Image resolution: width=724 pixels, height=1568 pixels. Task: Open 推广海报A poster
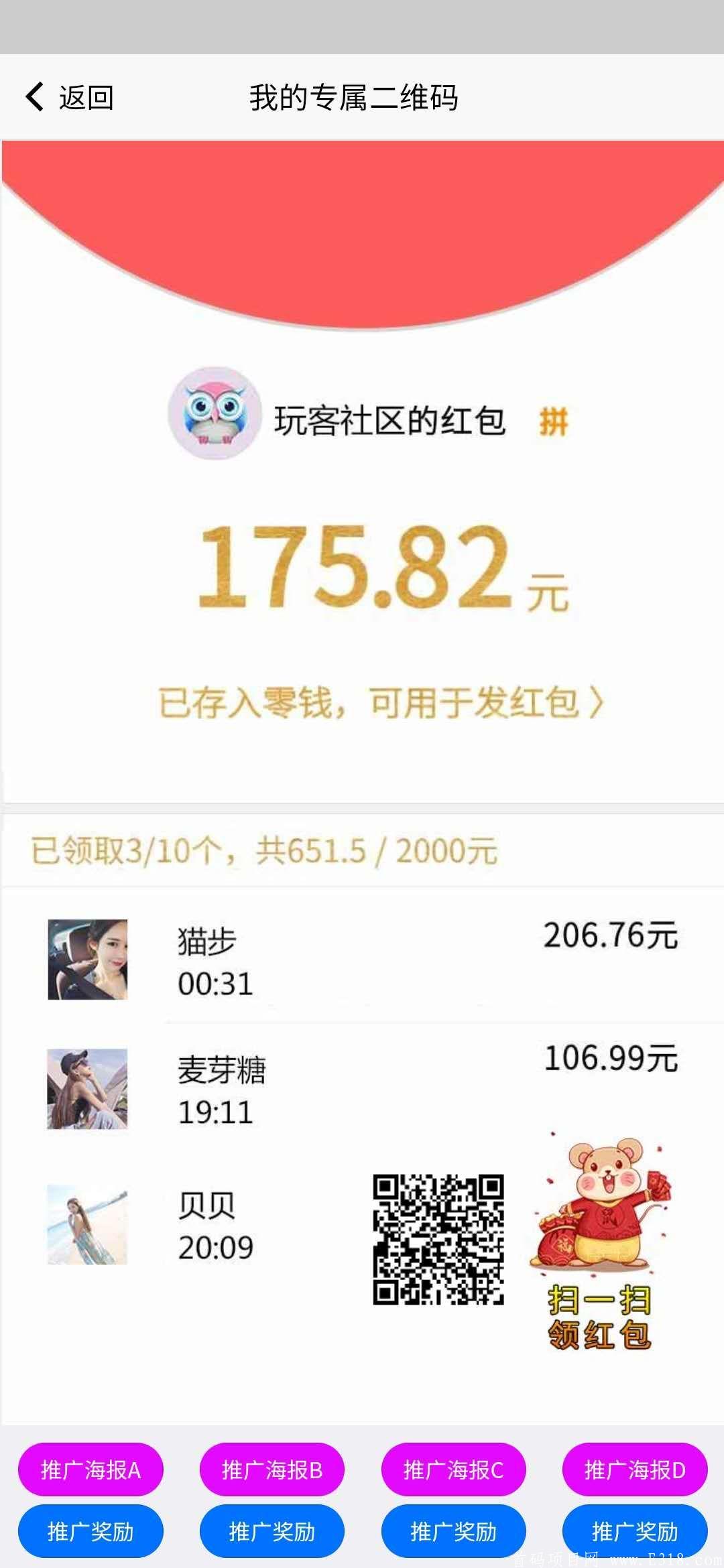(90, 1470)
